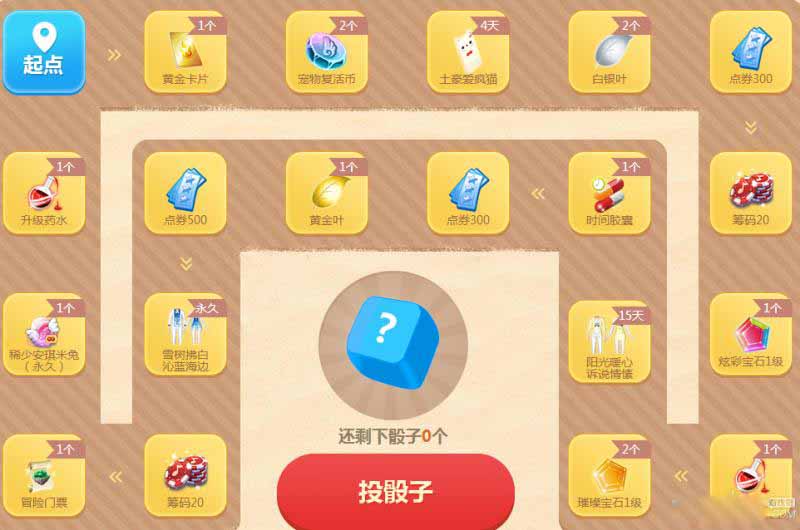View the 黄金卡片 prize tile
Viewport: 800px width, 530px height.
coord(185,52)
